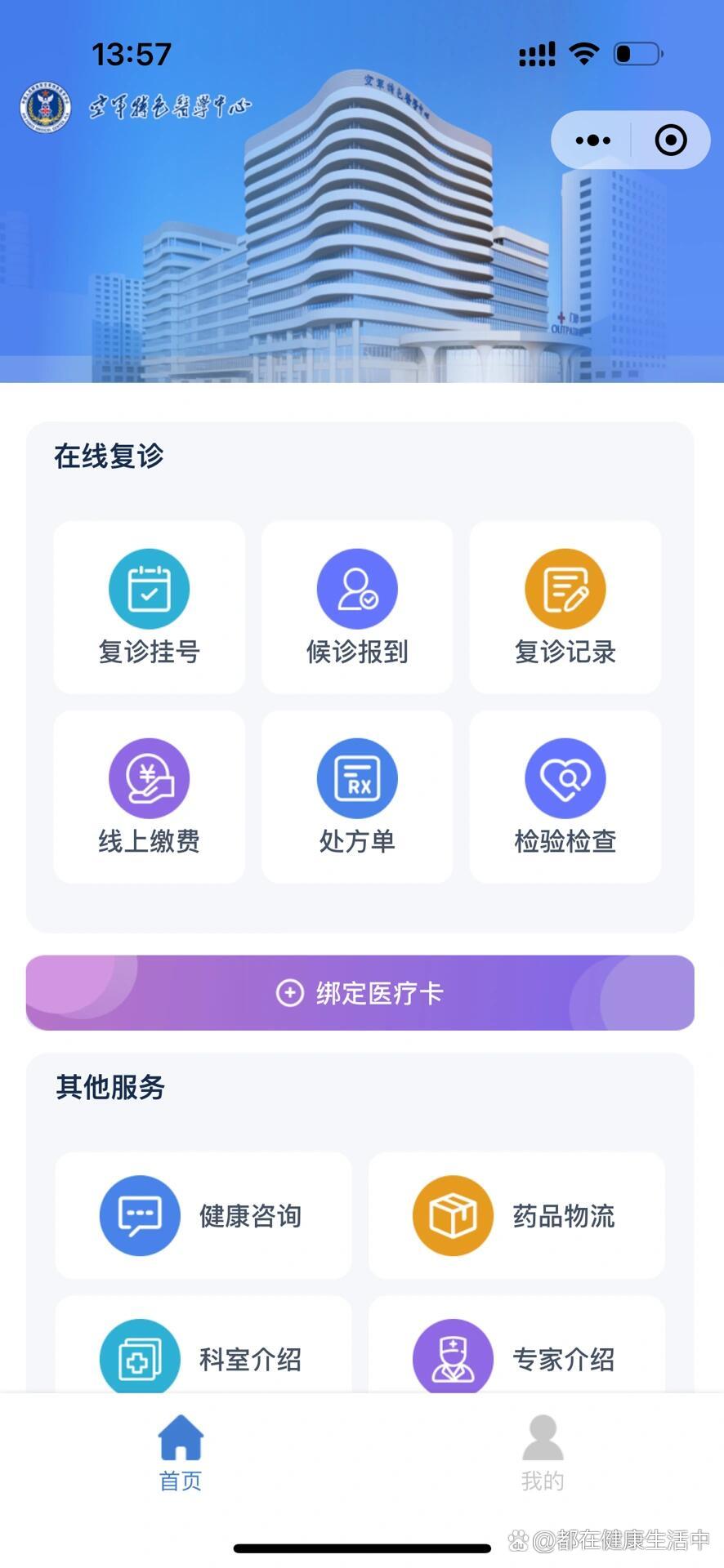Select the 候诊报到 check-in icon
The width and height of the screenshot is (724, 1568).
pyautogui.click(x=356, y=588)
